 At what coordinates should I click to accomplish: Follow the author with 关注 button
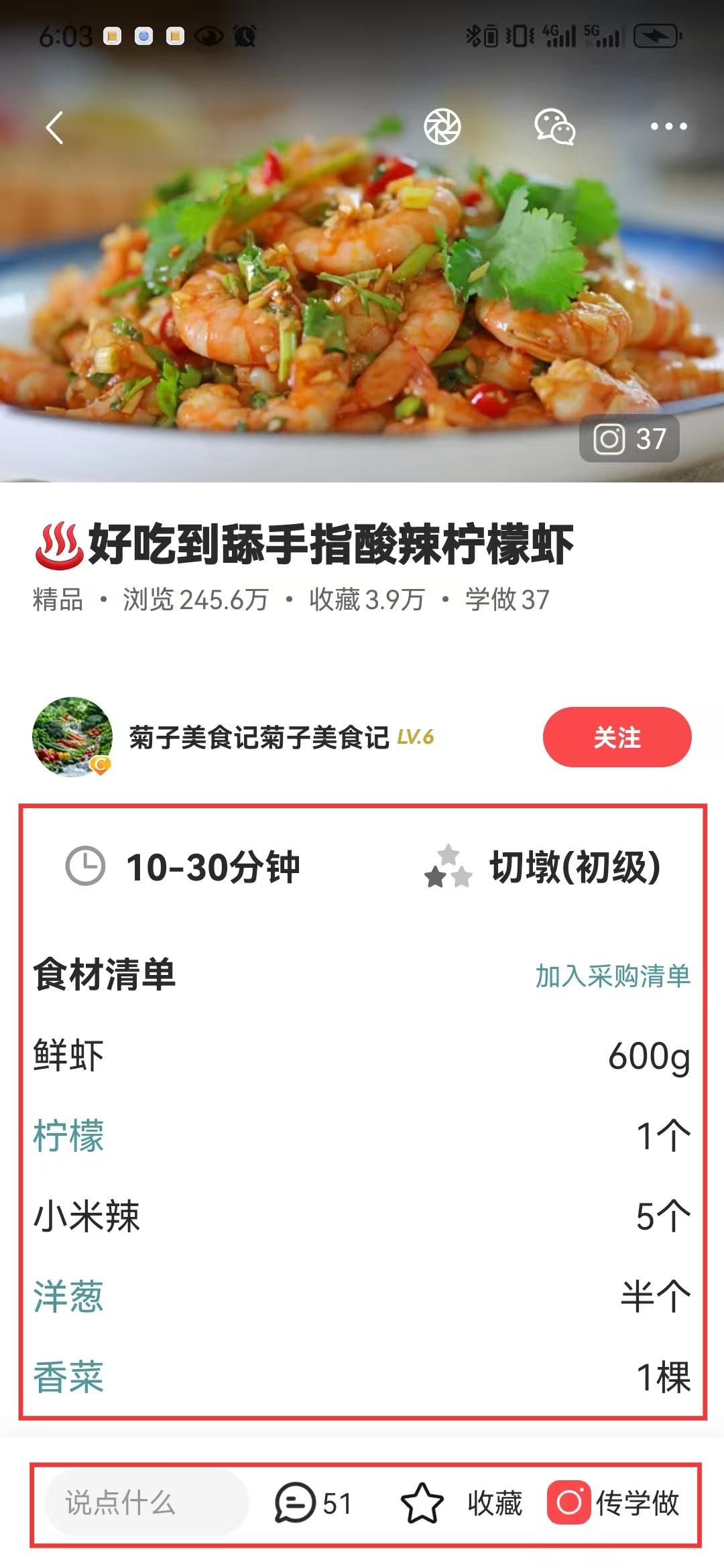(617, 737)
